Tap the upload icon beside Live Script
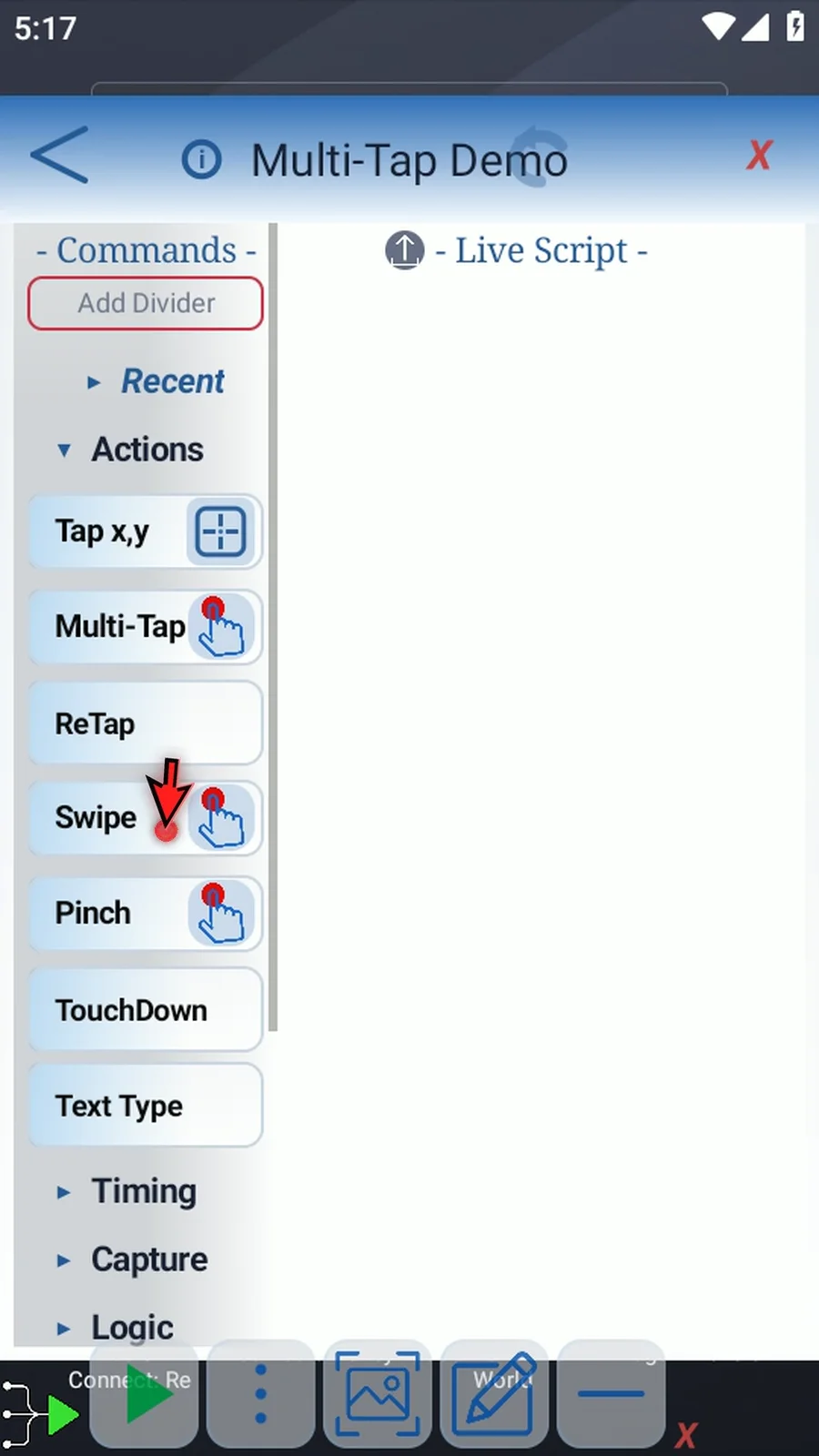The image size is (819, 1456). tap(405, 249)
